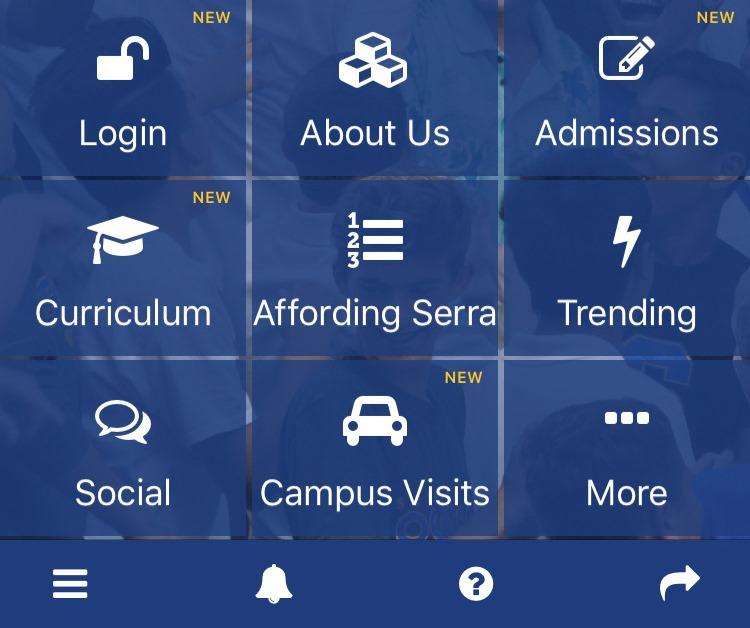The width and height of the screenshot is (750, 628).
Task: View the Curriculum section
Action: [x=123, y=270]
